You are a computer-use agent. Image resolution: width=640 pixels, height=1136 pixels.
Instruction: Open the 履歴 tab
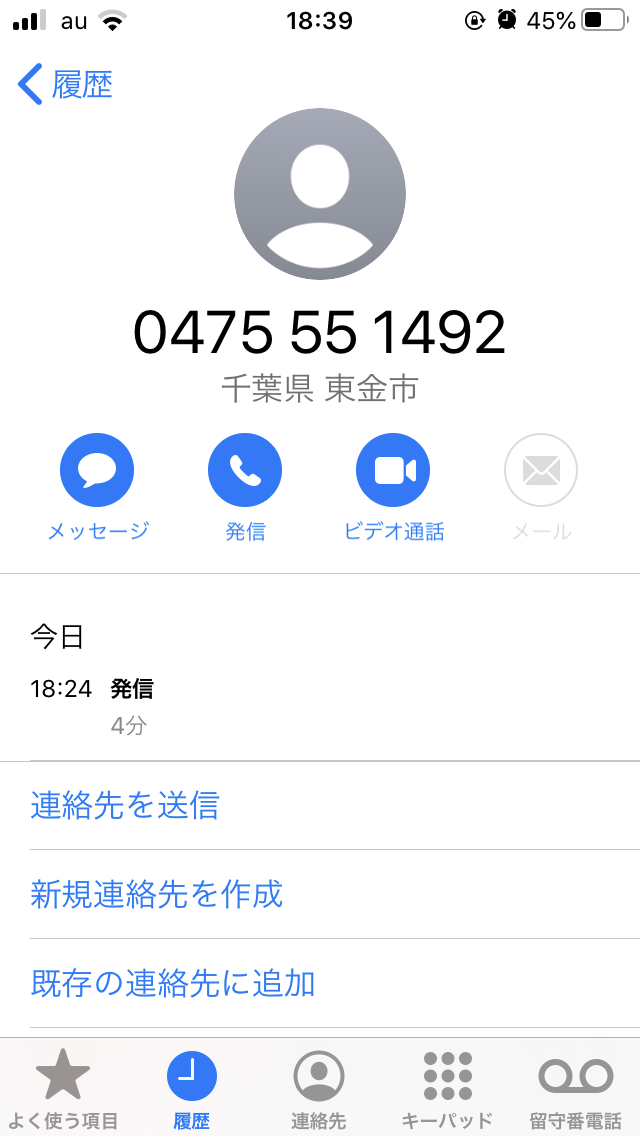click(191, 1088)
